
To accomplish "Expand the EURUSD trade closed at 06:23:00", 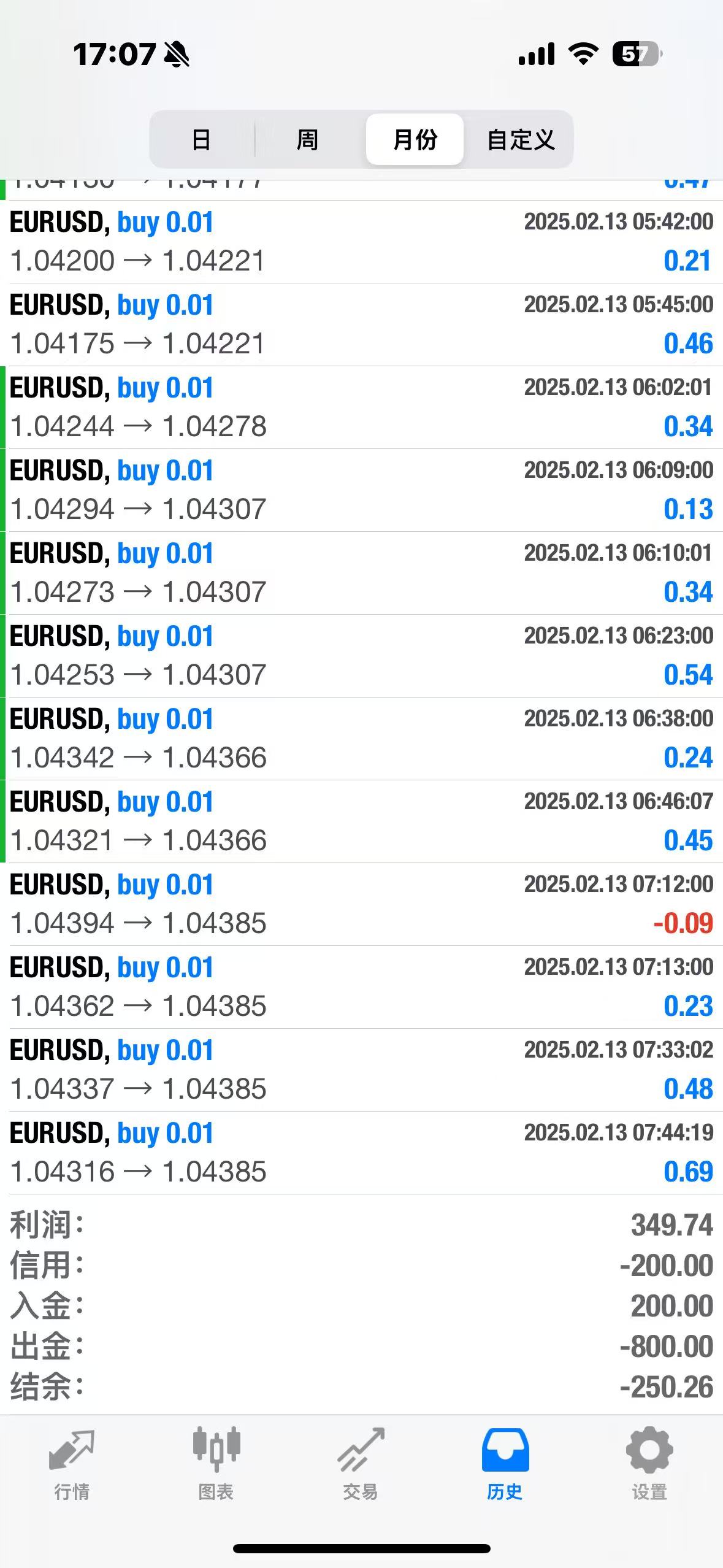I will pos(361,656).
